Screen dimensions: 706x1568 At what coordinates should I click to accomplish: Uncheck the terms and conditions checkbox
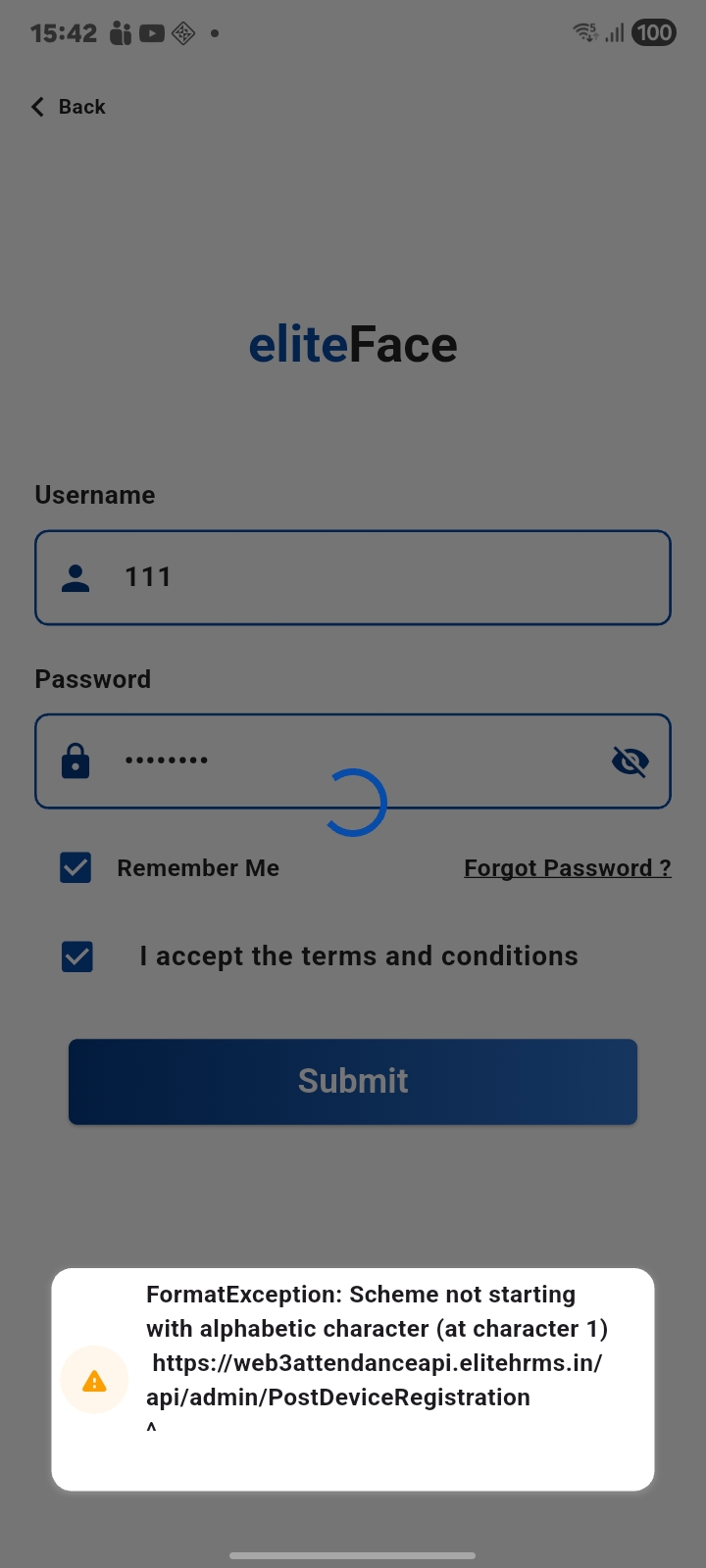[77, 956]
